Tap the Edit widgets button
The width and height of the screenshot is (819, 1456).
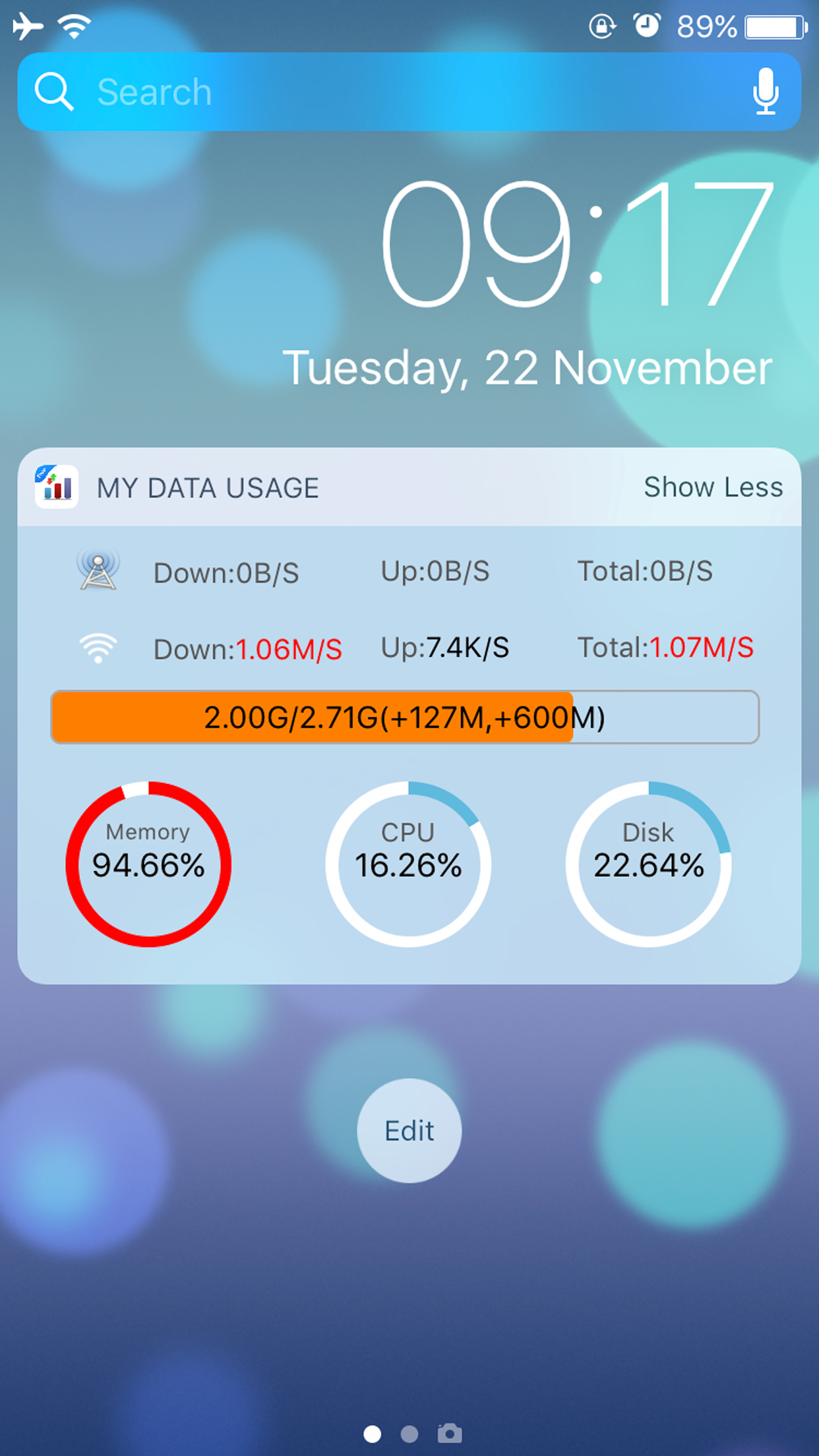(x=409, y=1131)
